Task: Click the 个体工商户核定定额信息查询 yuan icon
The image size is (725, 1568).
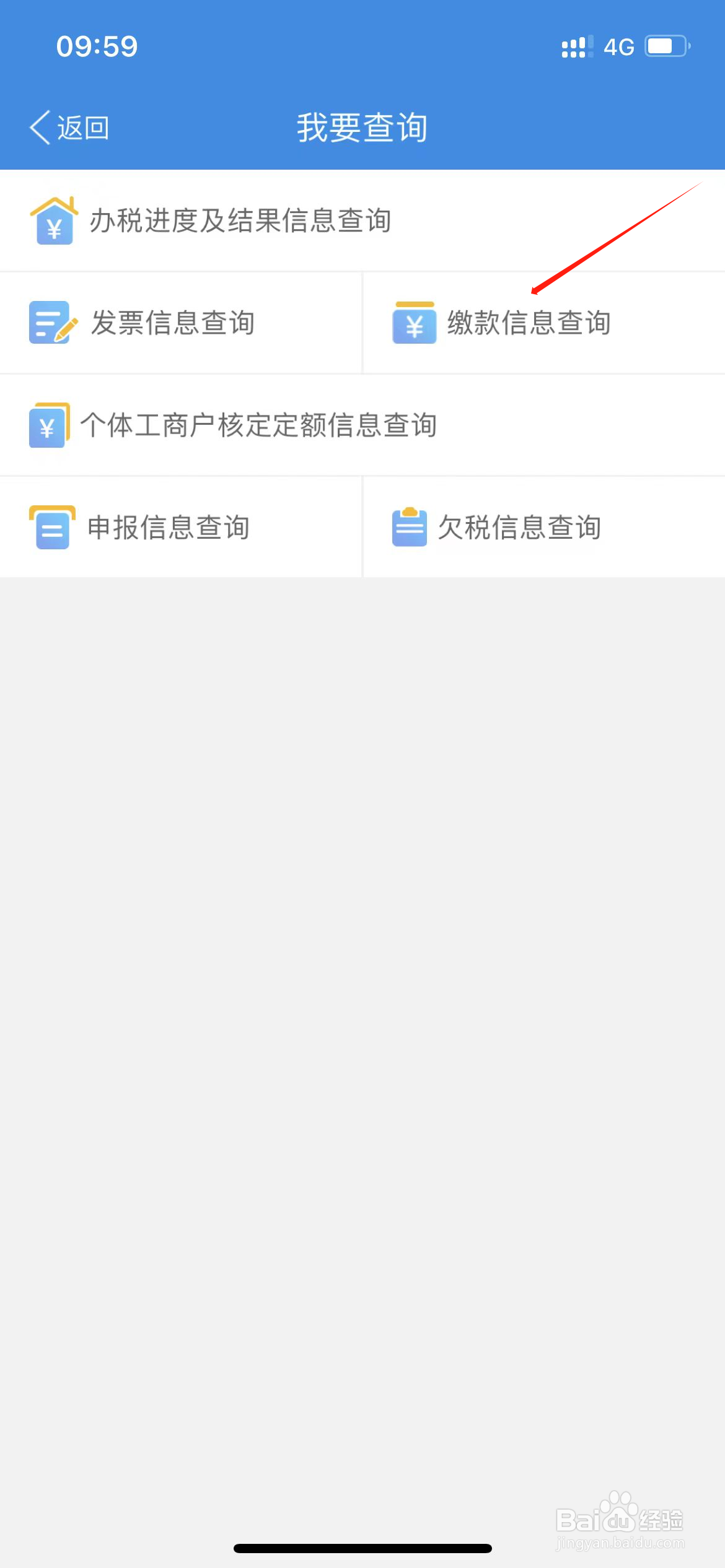Action: 47,425
